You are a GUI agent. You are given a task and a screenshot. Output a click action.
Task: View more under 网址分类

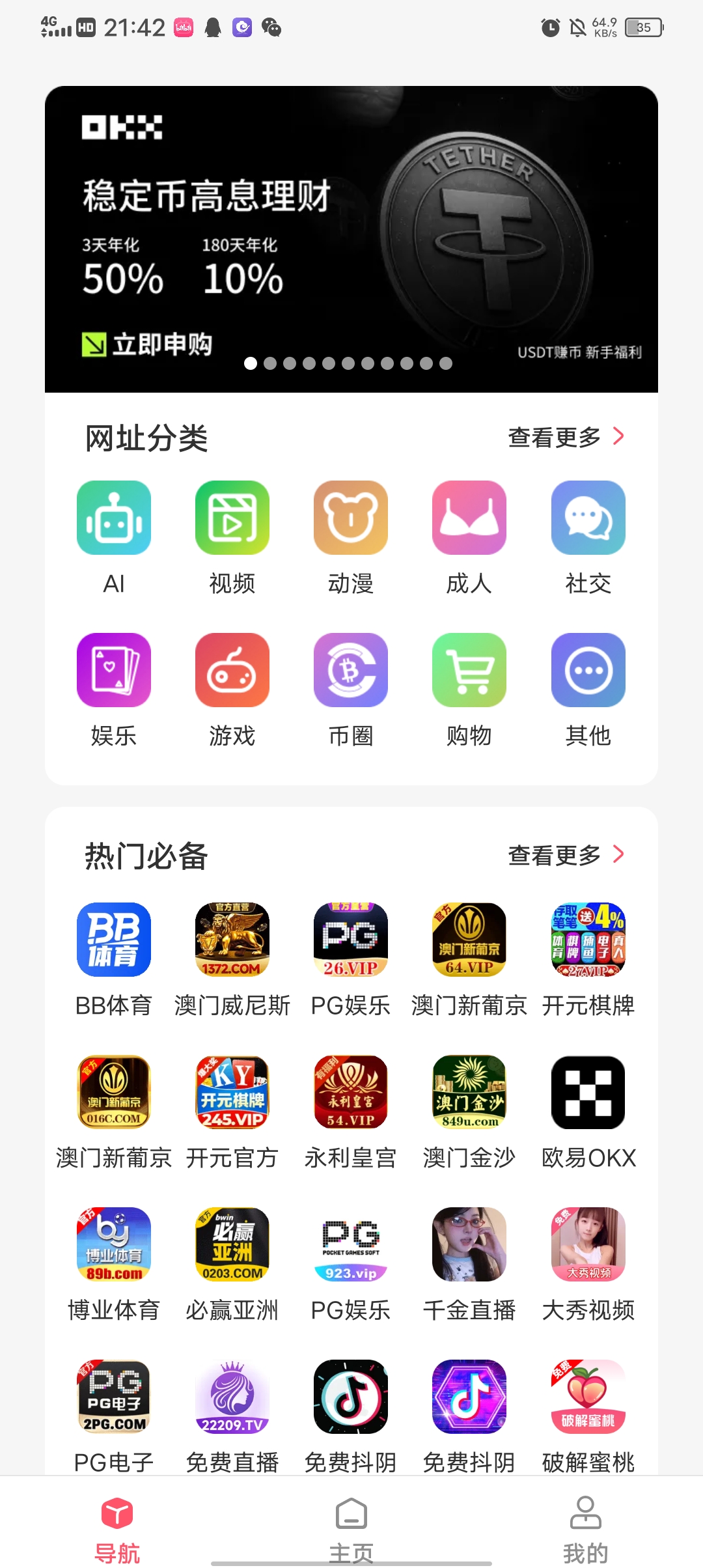[566, 437]
